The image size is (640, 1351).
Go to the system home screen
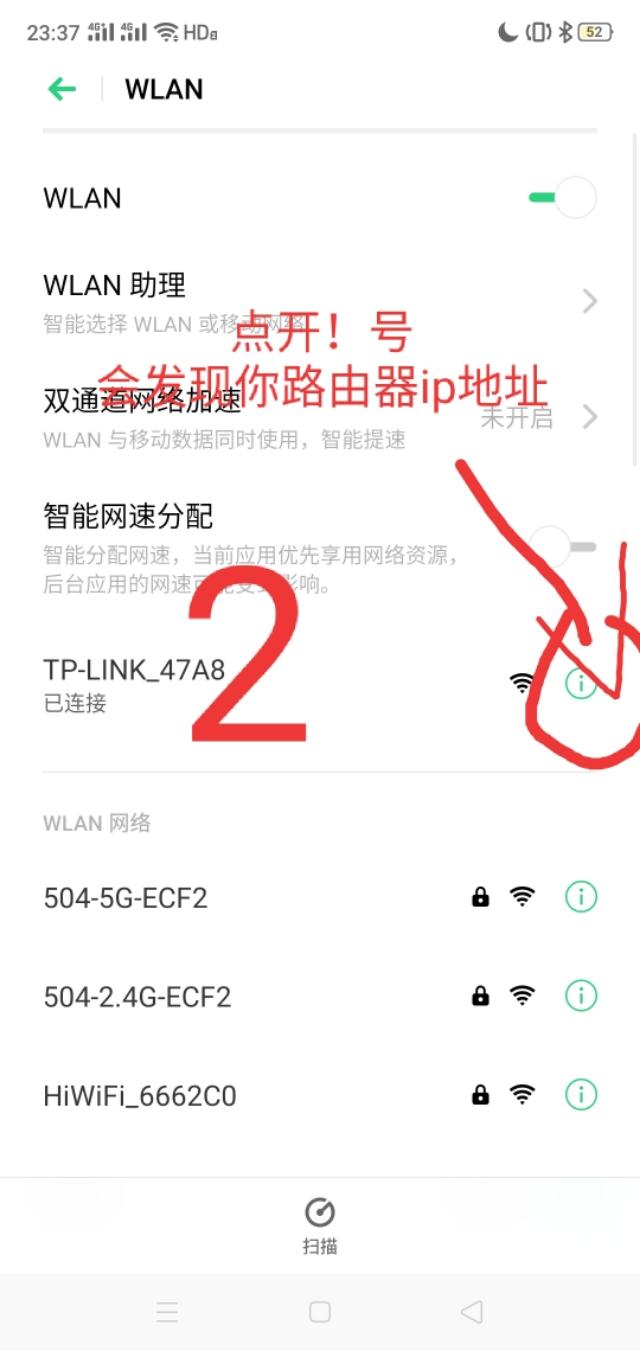[x=320, y=1312]
